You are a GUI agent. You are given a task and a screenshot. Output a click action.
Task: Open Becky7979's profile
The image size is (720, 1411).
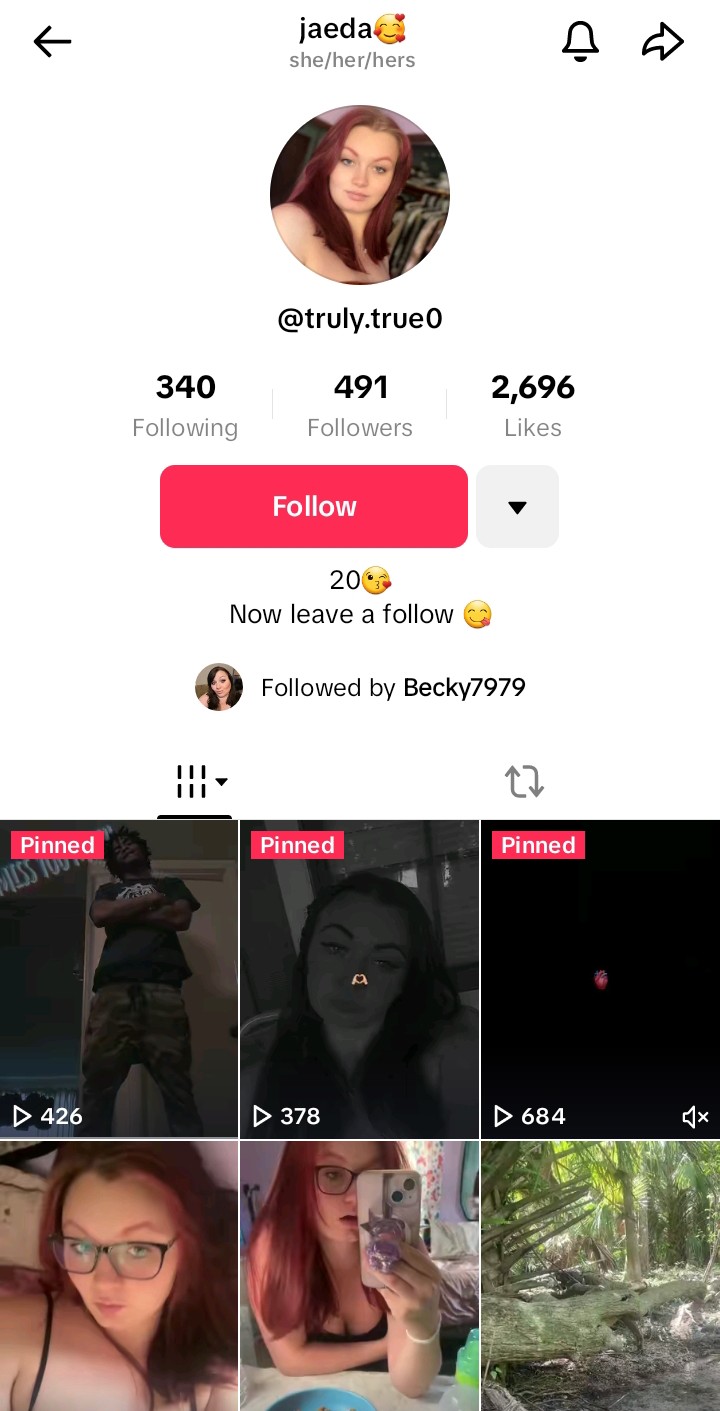pos(464,688)
